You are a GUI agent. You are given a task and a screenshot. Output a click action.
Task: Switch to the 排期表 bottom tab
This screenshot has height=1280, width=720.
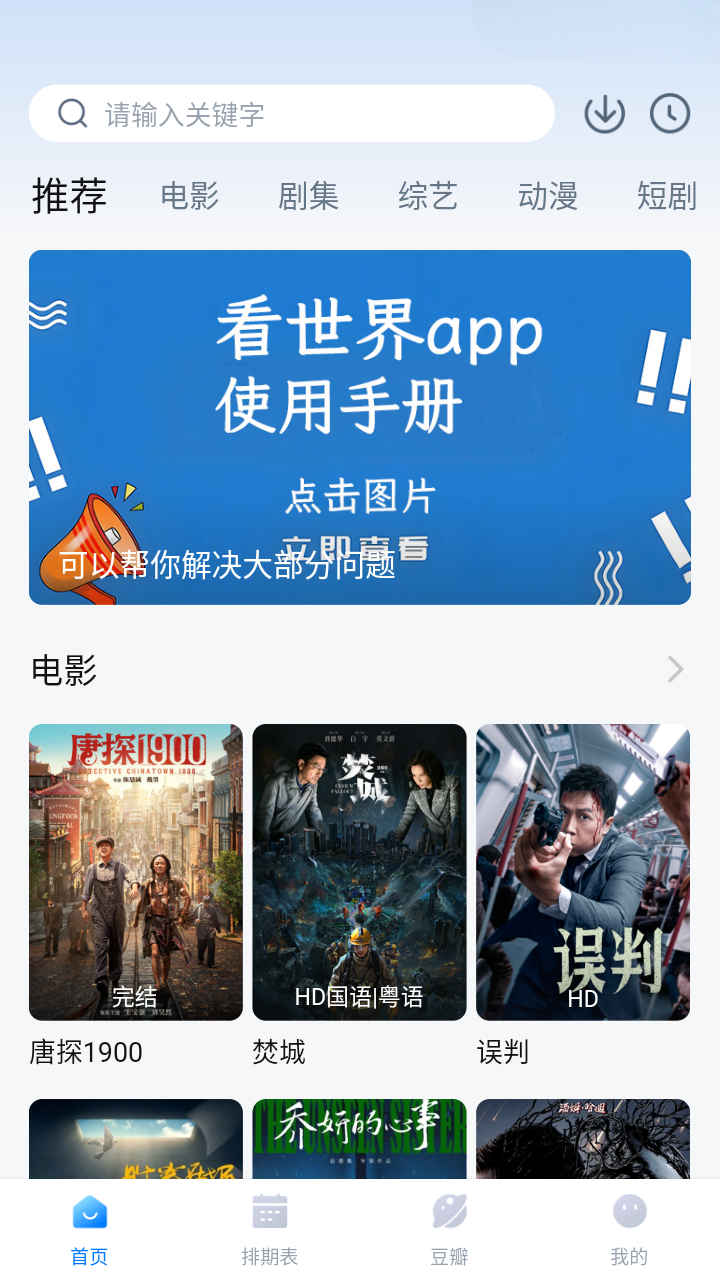pyautogui.click(x=270, y=1229)
